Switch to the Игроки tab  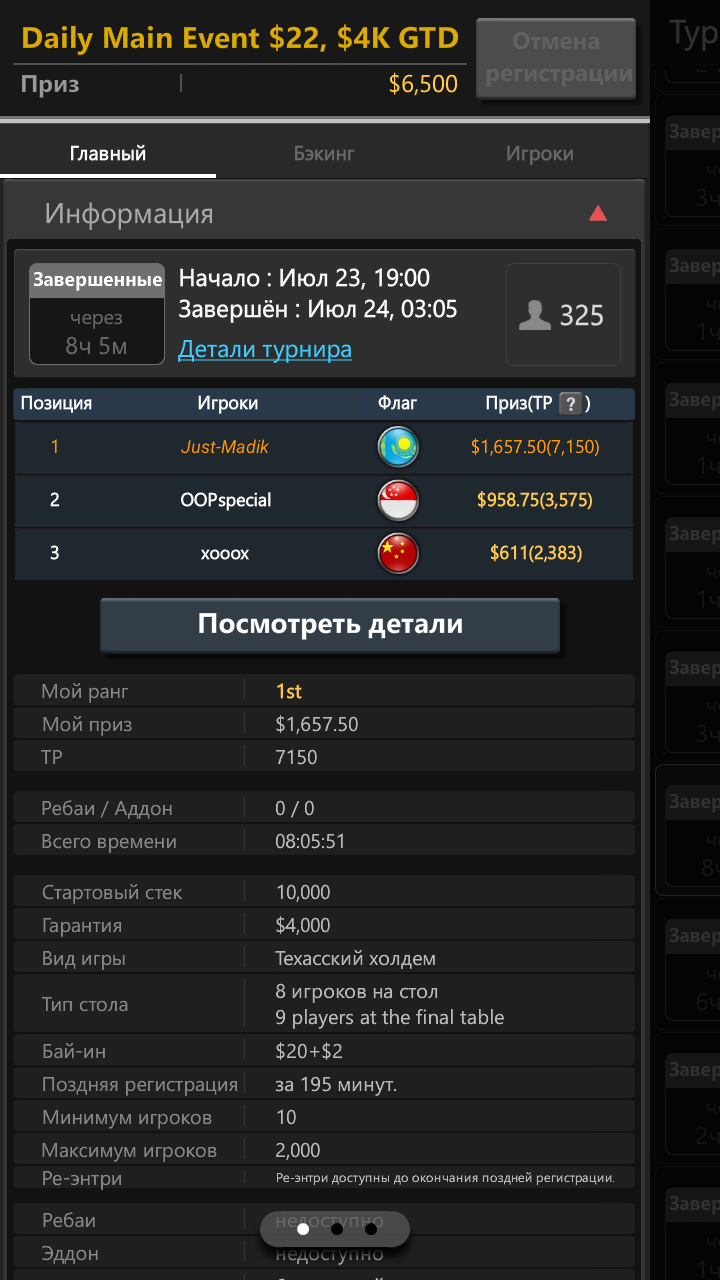coord(539,154)
